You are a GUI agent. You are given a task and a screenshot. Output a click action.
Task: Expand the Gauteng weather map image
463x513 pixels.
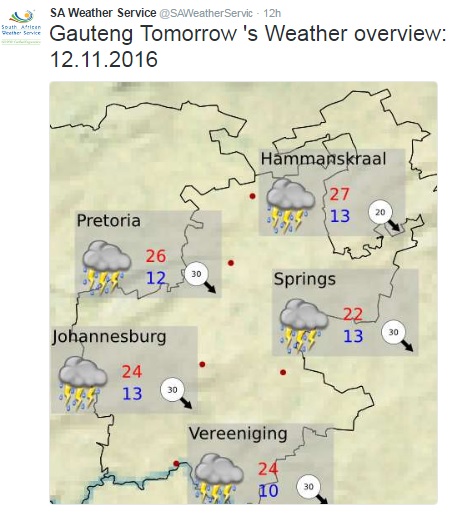[x=243, y=293]
